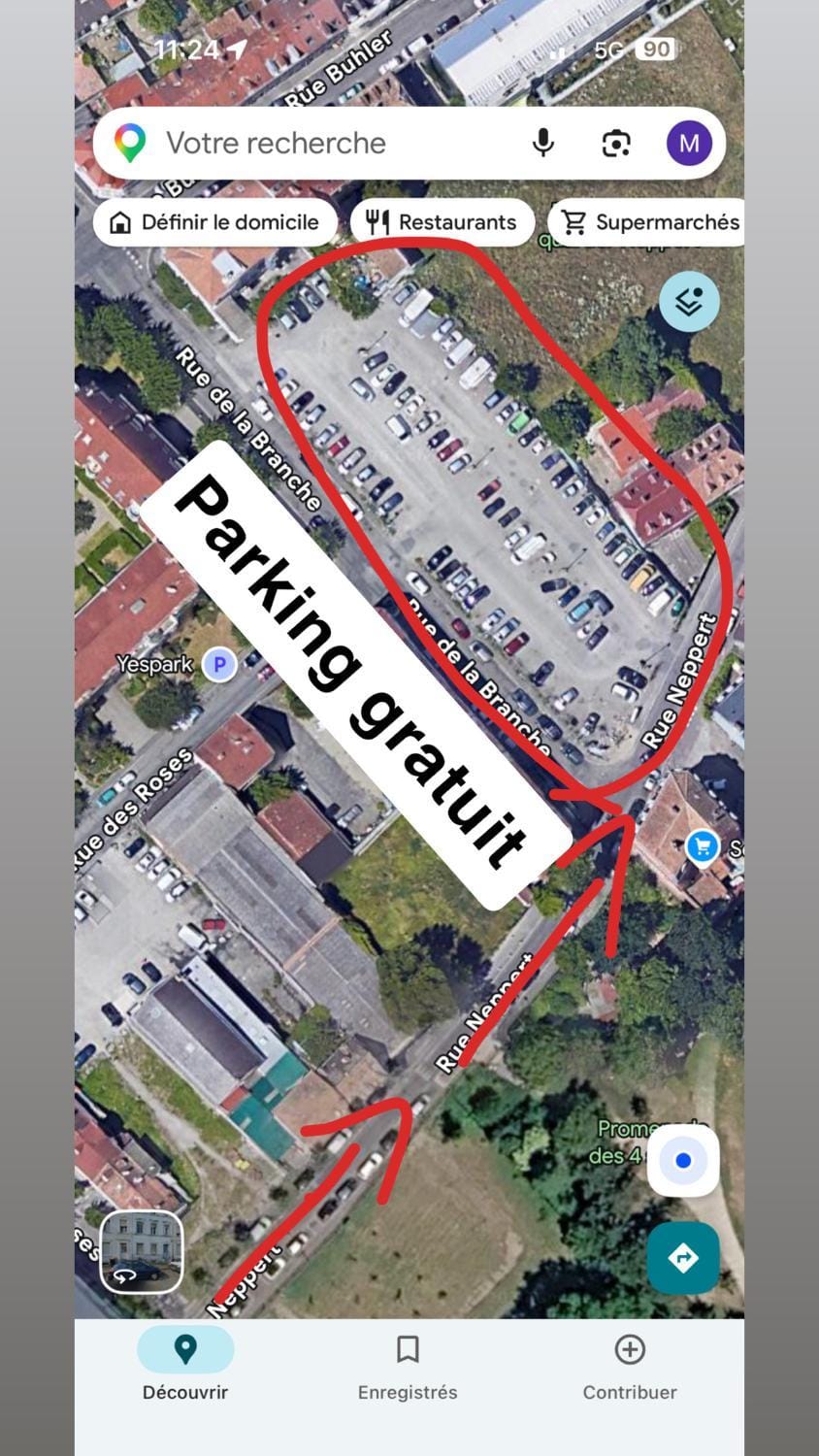The width and height of the screenshot is (819, 1456).
Task: Switch to the Découvrir tab
Action: point(185,1367)
